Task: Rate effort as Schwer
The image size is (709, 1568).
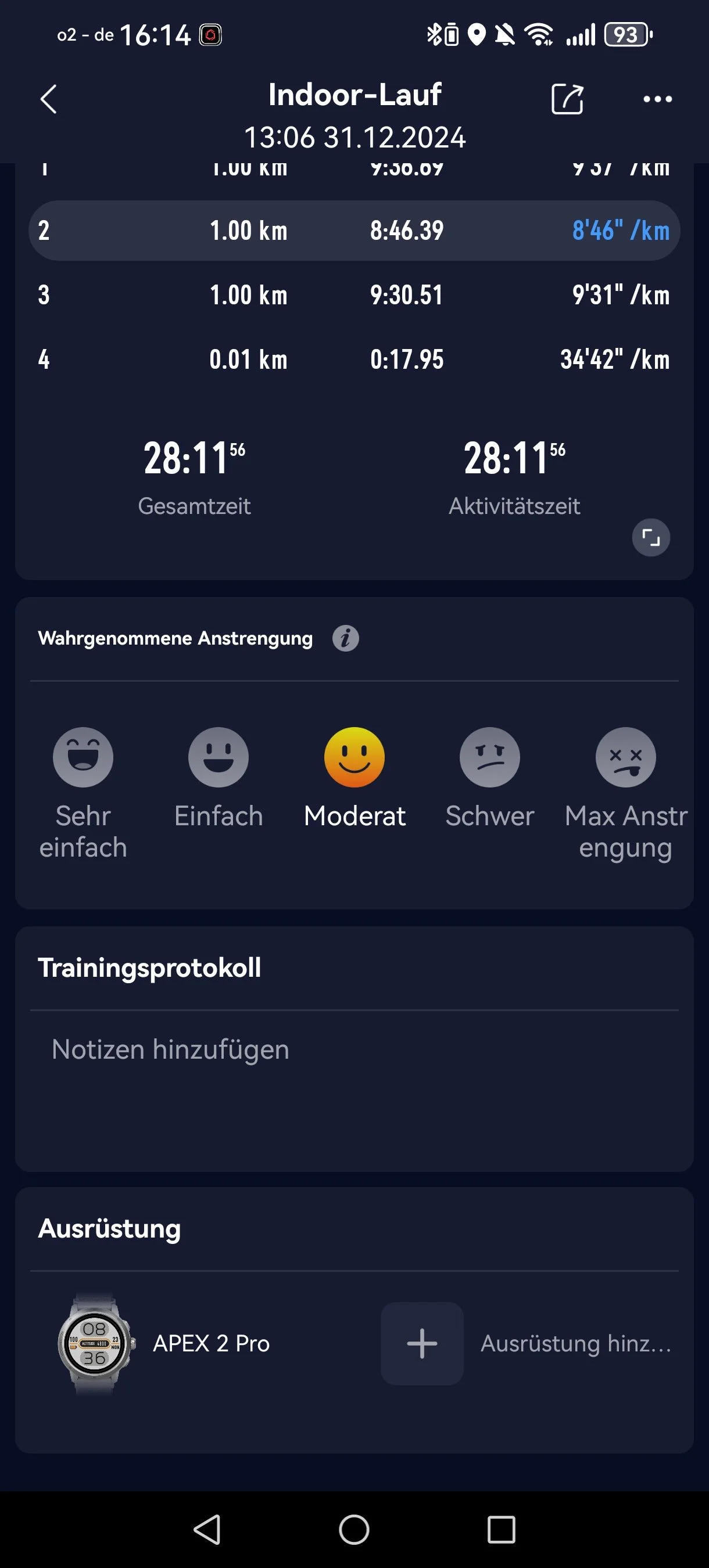Action: 490,757
